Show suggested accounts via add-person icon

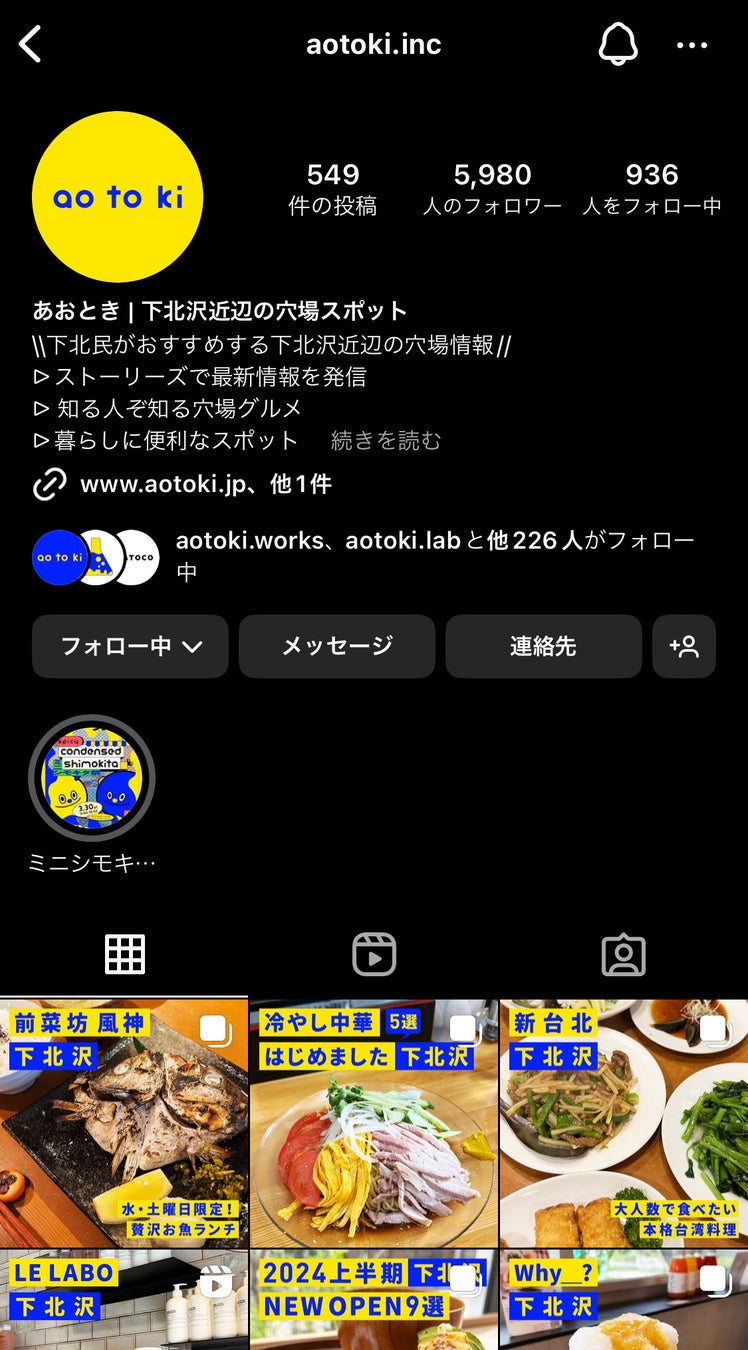(684, 646)
